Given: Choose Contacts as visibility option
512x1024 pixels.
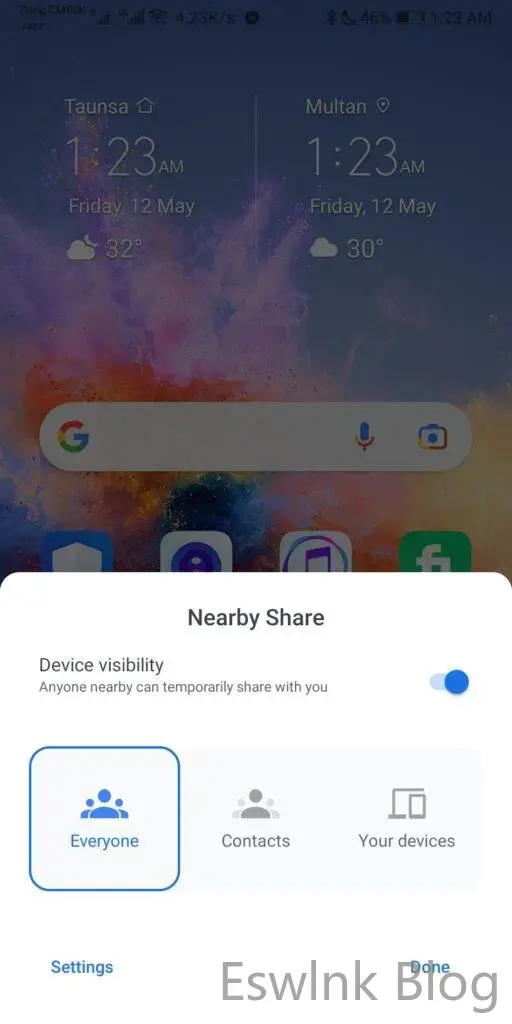Looking at the screenshot, I should [255, 818].
